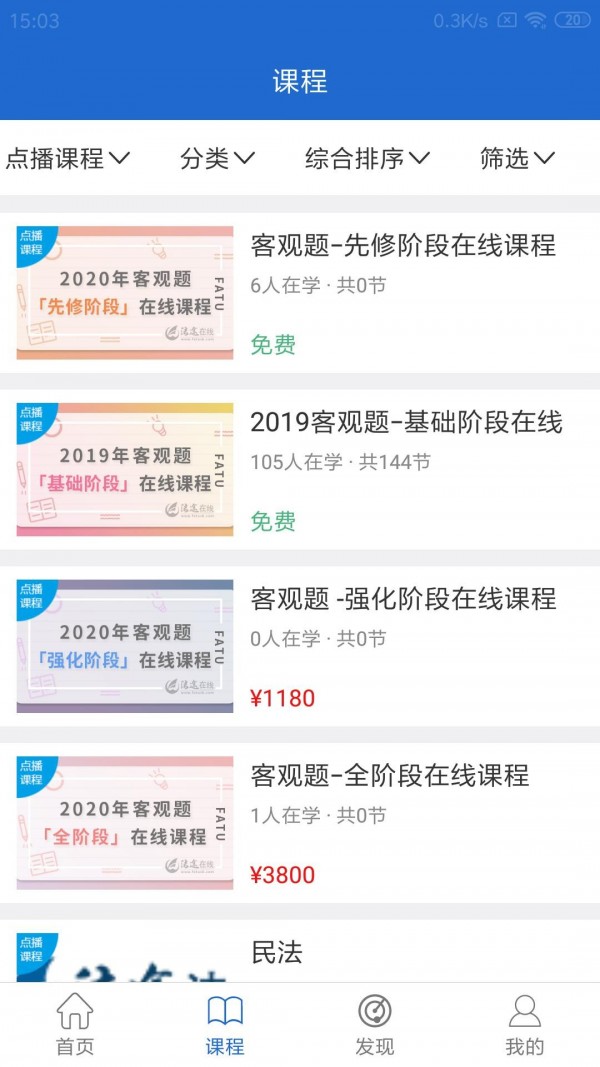The height and width of the screenshot is (1067, 600).
Task: Expand the 点播课程 dropdown
Action: (x=68, y=158)
